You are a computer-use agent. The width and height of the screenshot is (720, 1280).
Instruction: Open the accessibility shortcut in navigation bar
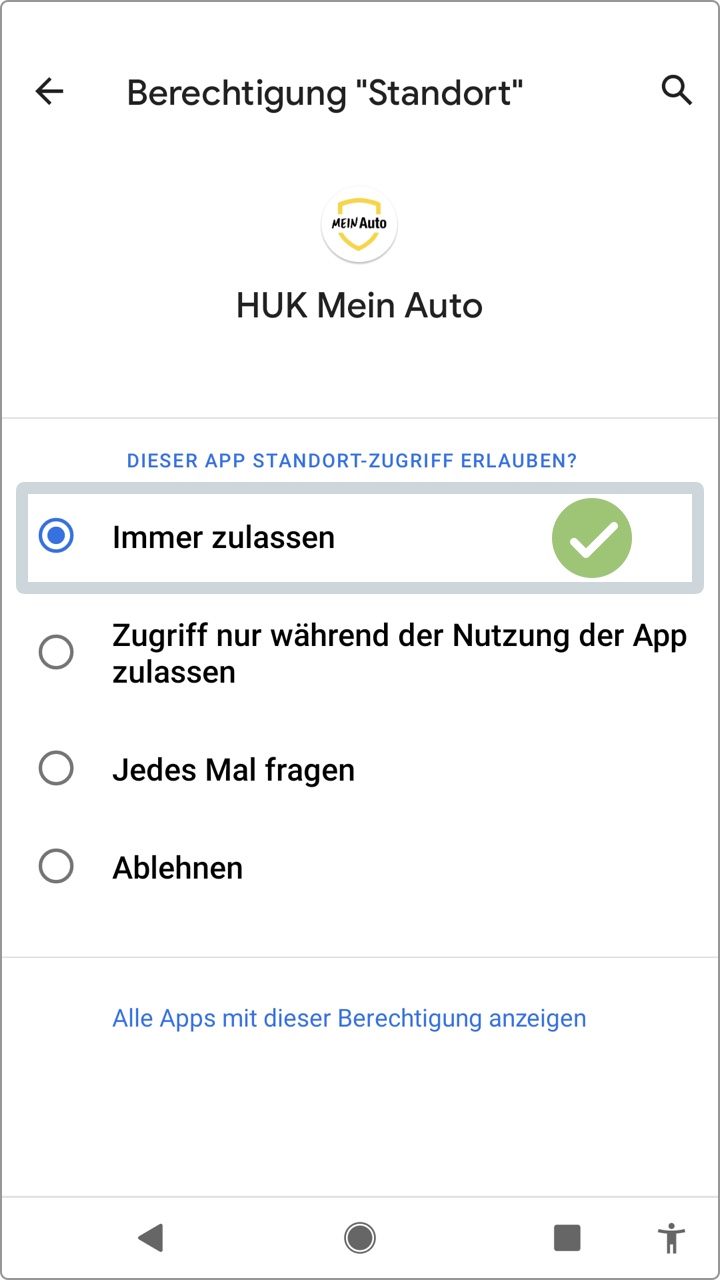[672, 1238]
